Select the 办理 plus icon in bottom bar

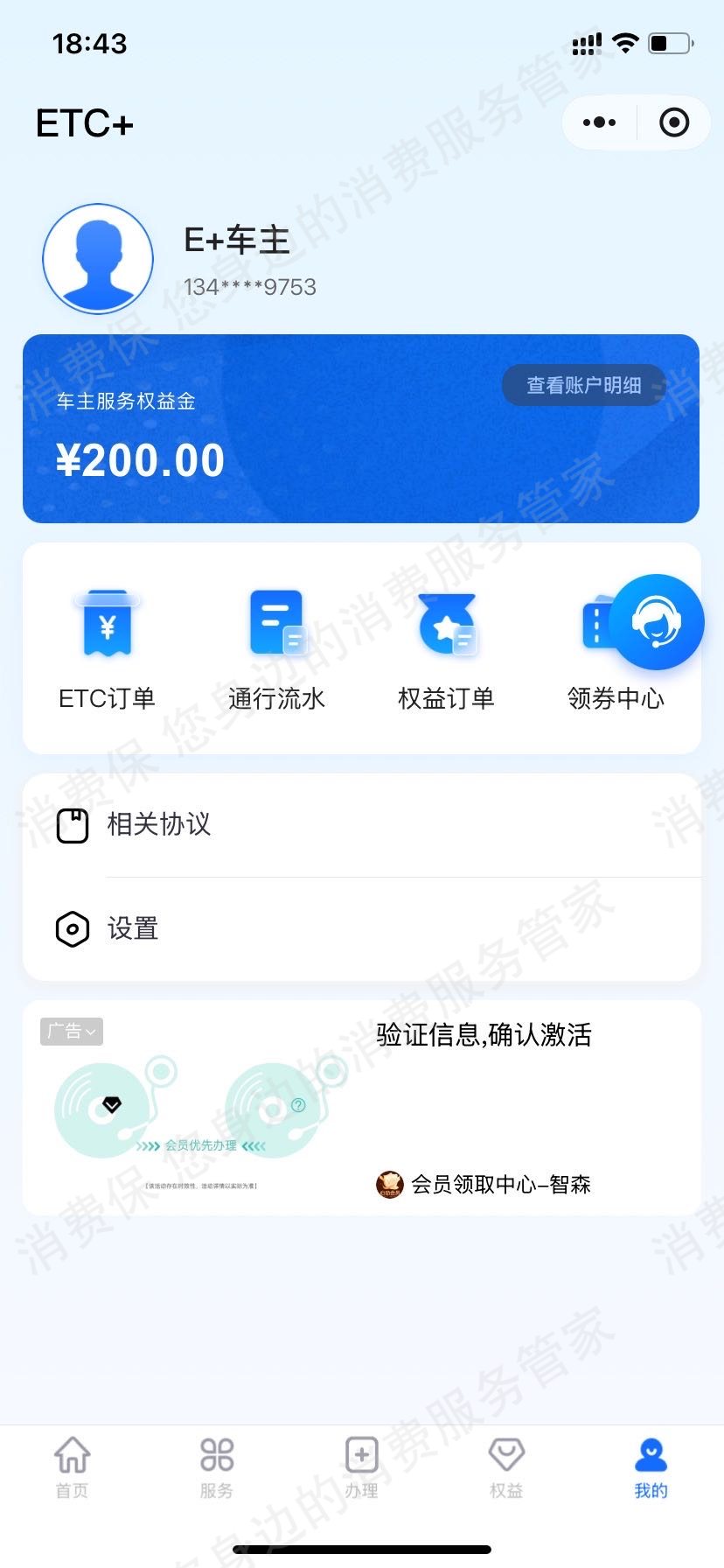[361, 1455]
